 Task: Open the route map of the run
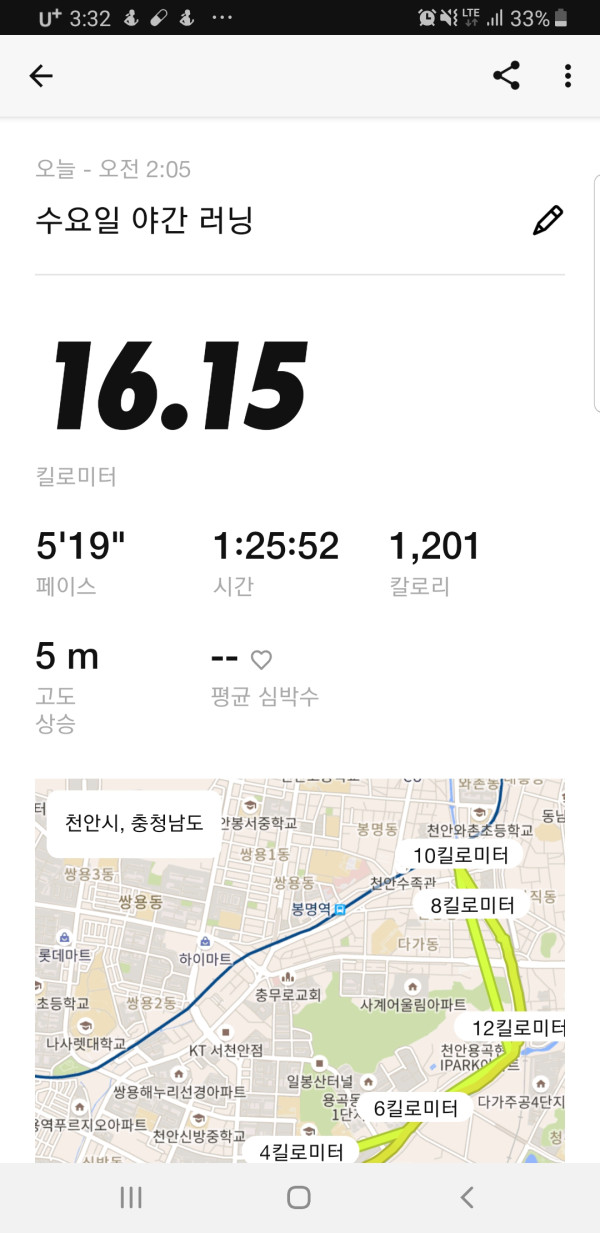(x=300, y=970)
